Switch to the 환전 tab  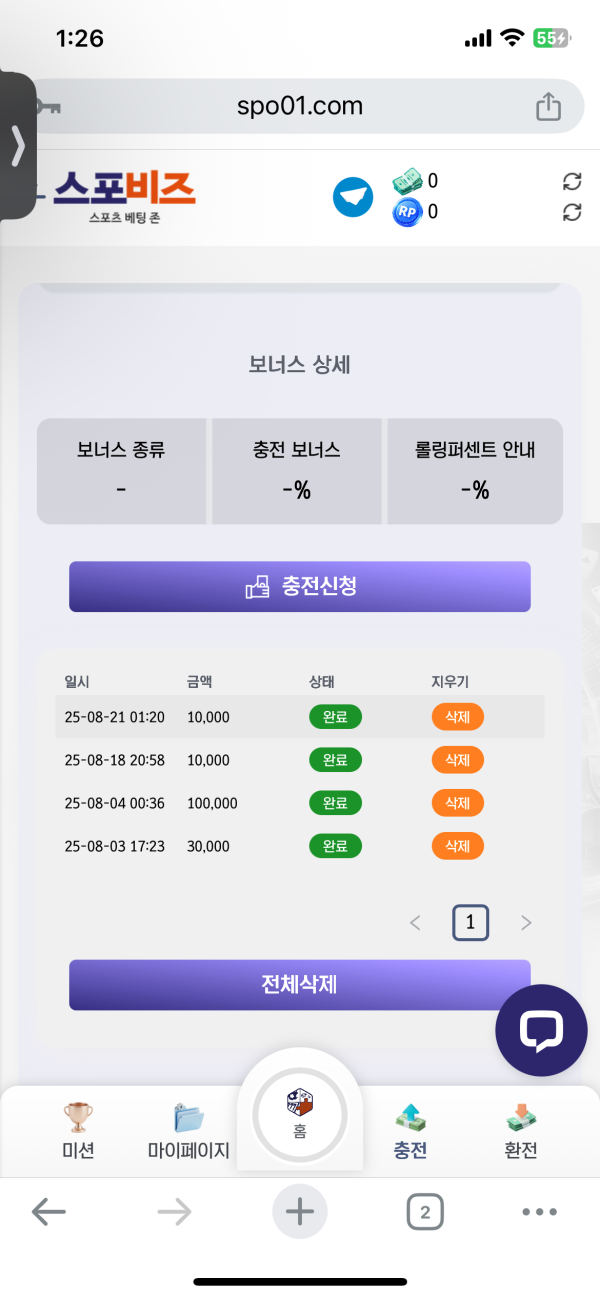tap(521, 1132)
